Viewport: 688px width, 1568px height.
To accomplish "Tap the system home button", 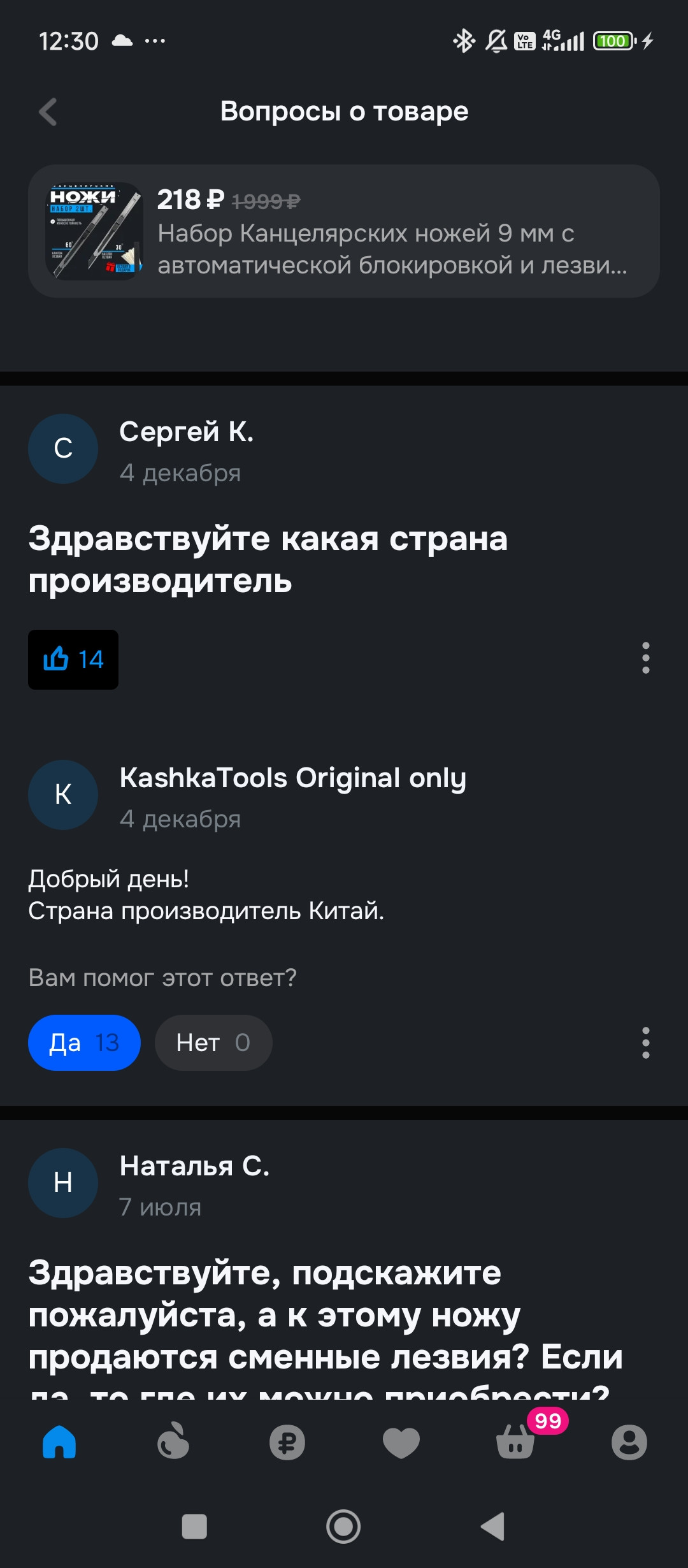I will coord(343,1527).
